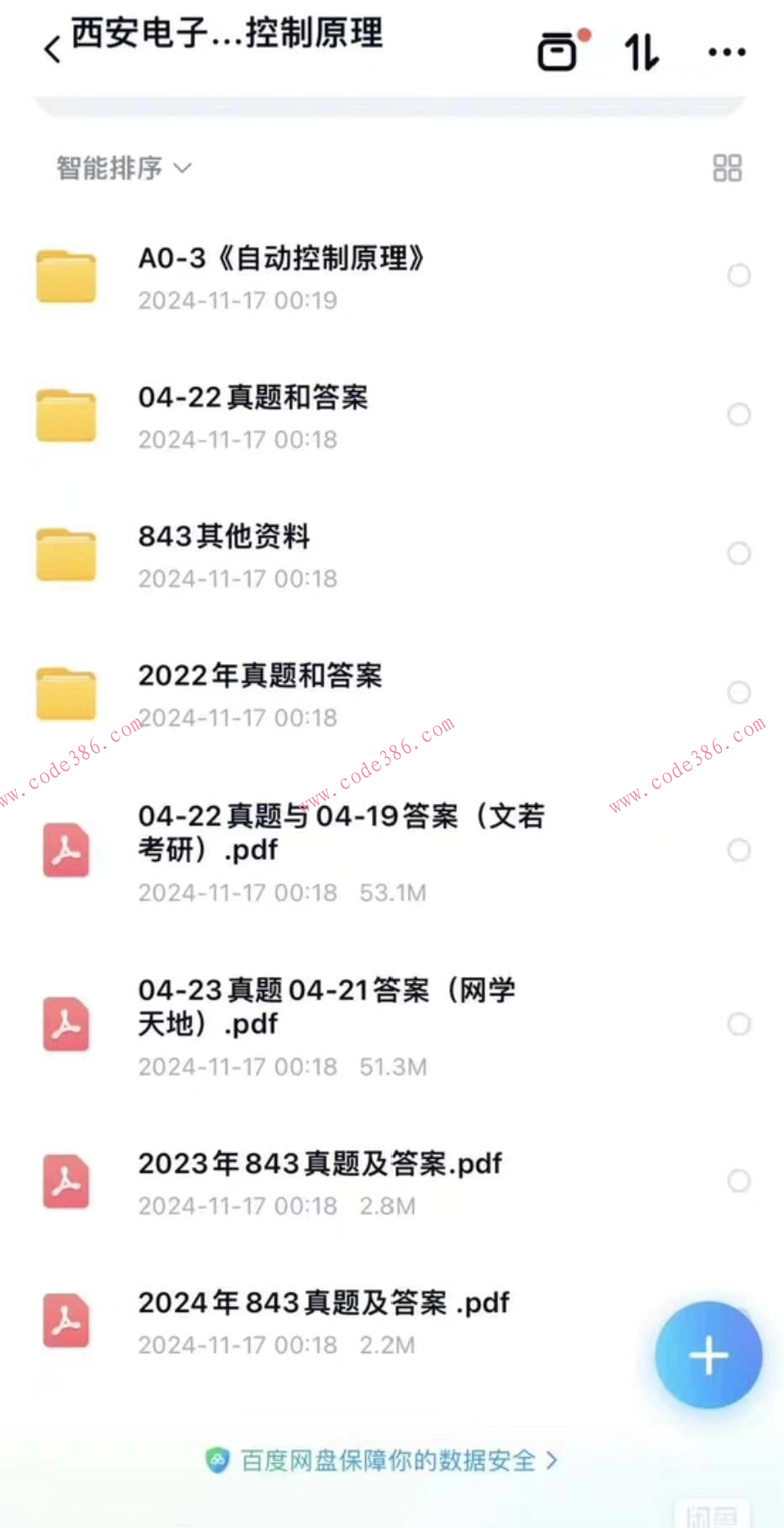784x1528 pixels.
Task: Select the circle next to 2023年843真题及答案
Action: pyautogui.click(x=739, y=1180)
